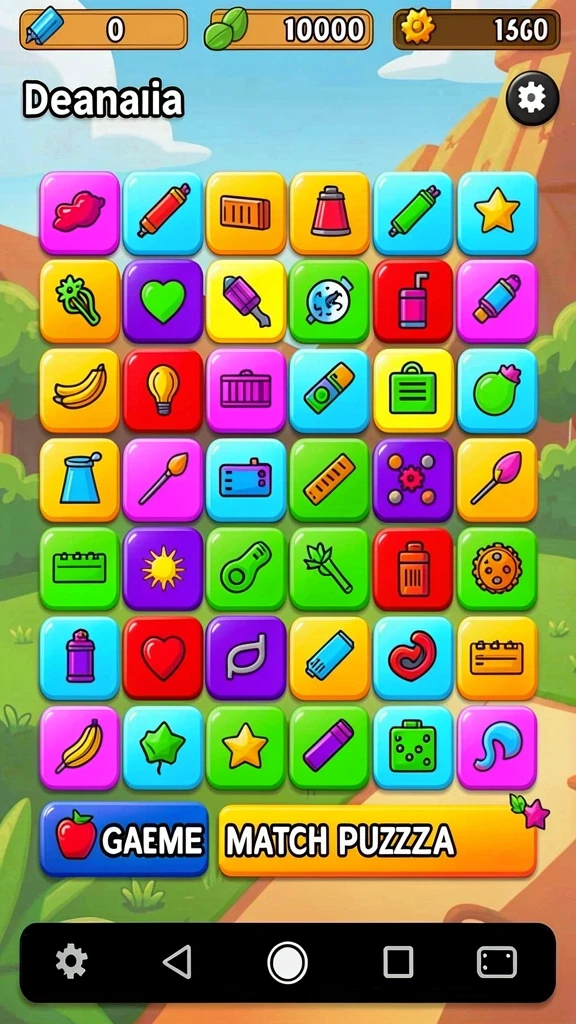The width and height of the screenshot is (576, 1024).
Task: Tap the home circle in navigation bar
Action: pyautogui.click(x=287, y=962)
